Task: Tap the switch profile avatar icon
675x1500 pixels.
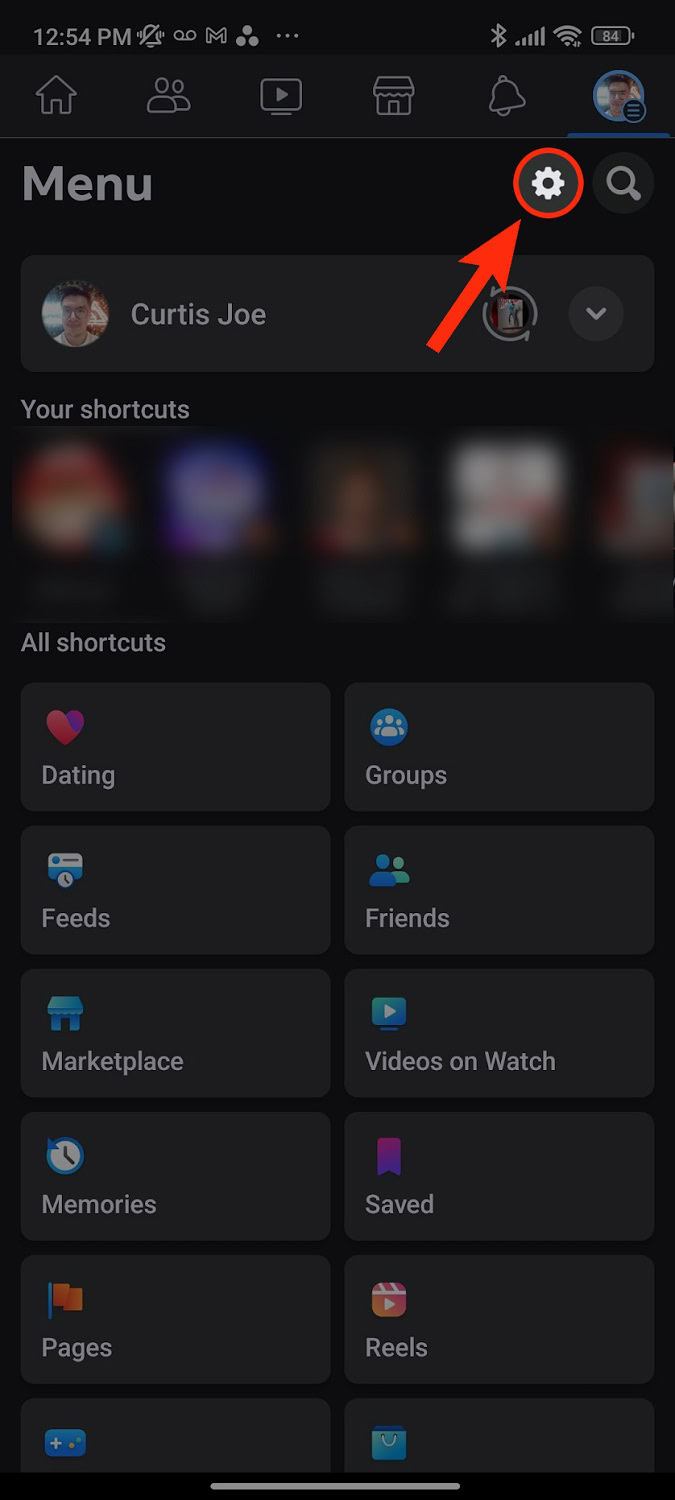Action: pos(510,314)
